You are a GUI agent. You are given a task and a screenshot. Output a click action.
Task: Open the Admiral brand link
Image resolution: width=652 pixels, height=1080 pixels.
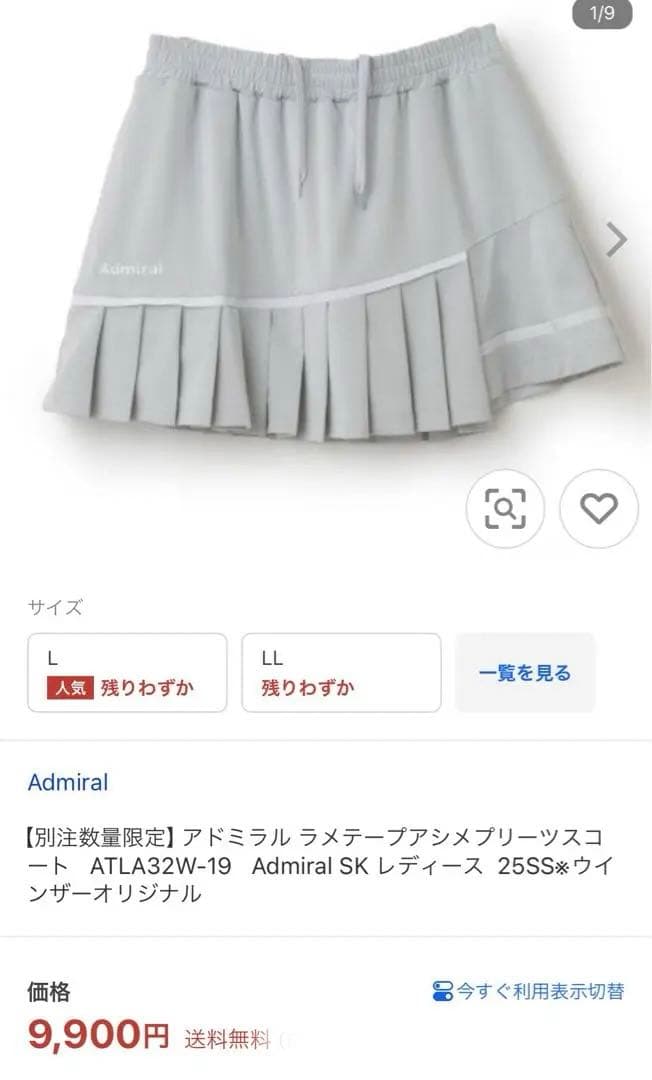click(x=68, y=782)
